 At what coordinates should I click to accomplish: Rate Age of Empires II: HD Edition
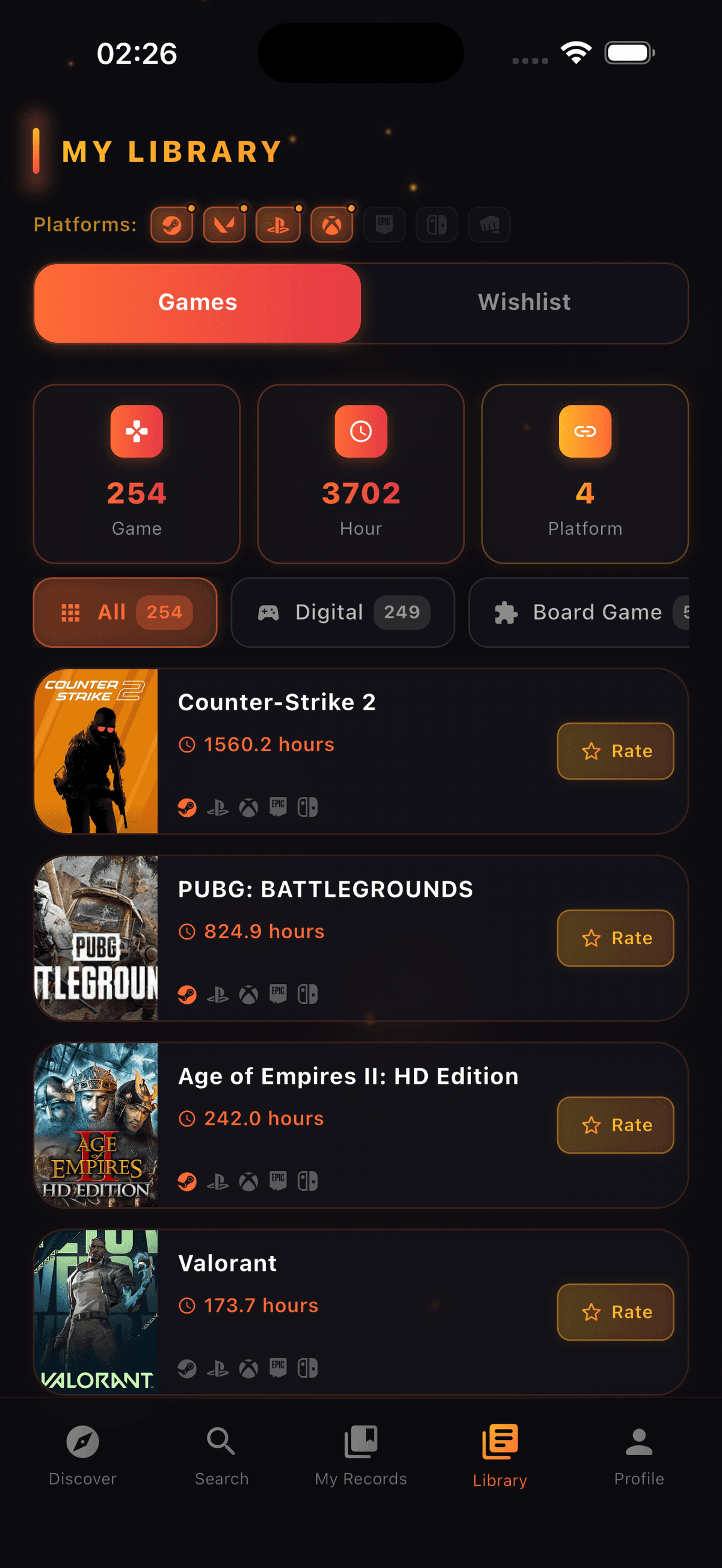click(615, 1124)
